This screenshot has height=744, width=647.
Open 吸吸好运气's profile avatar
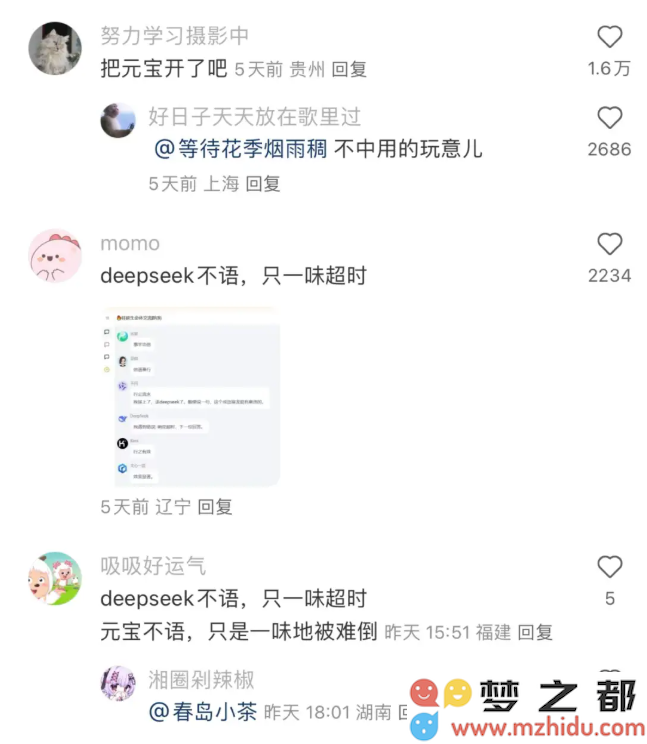55,578
